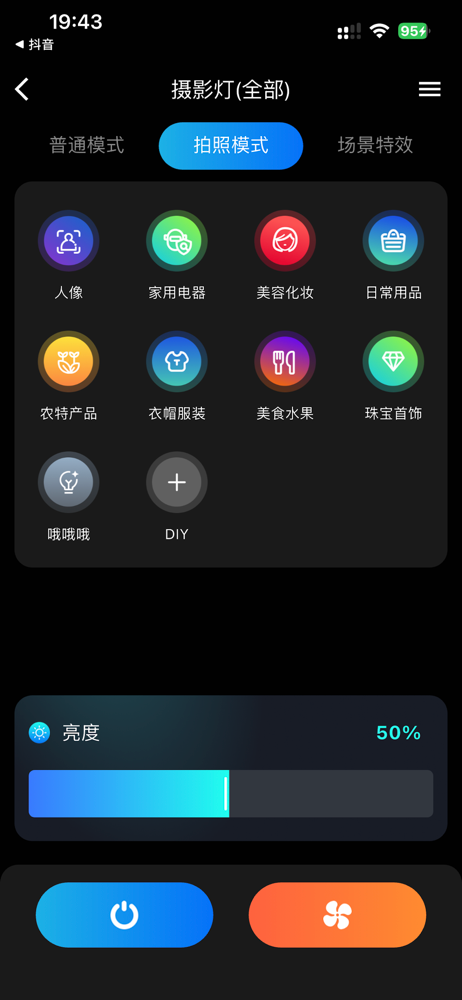Open the hamburger menu
The image size is (462, 1000).
pyautogui.click(x=429, y=90)
